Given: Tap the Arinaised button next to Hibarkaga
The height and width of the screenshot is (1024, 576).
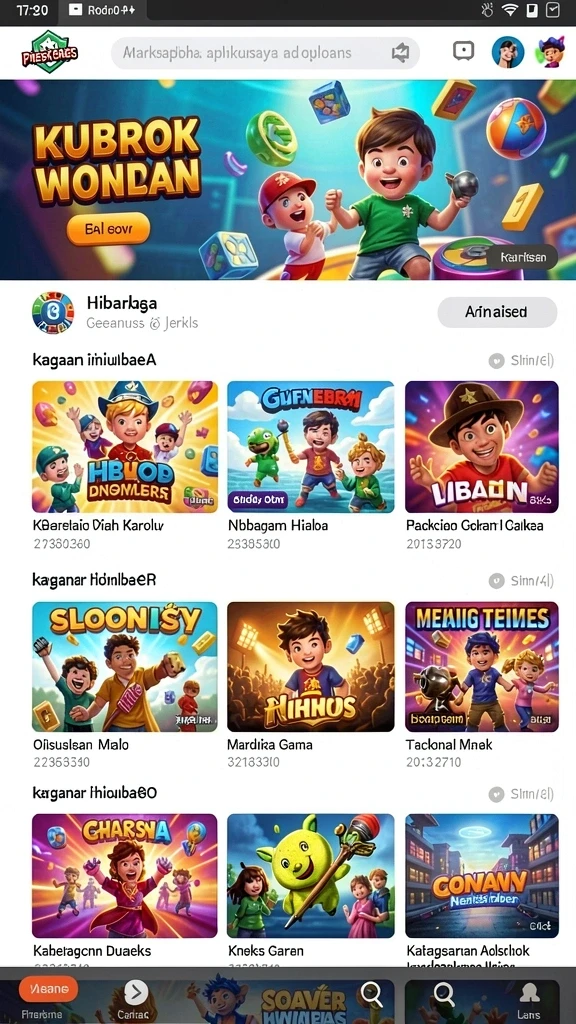Looking at the screenshot, I should point(497,312).
